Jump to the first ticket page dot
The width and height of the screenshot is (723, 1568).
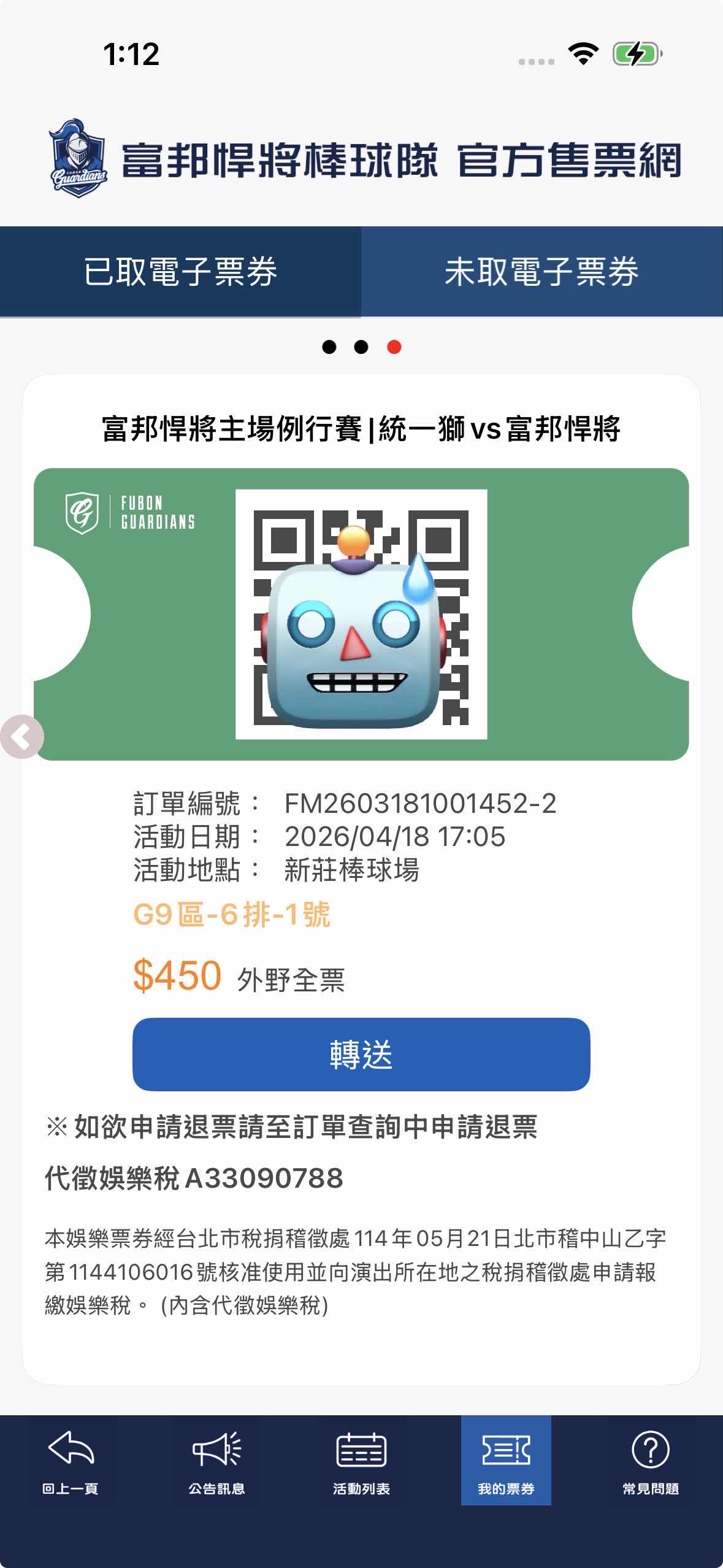[x=329, y=347]
